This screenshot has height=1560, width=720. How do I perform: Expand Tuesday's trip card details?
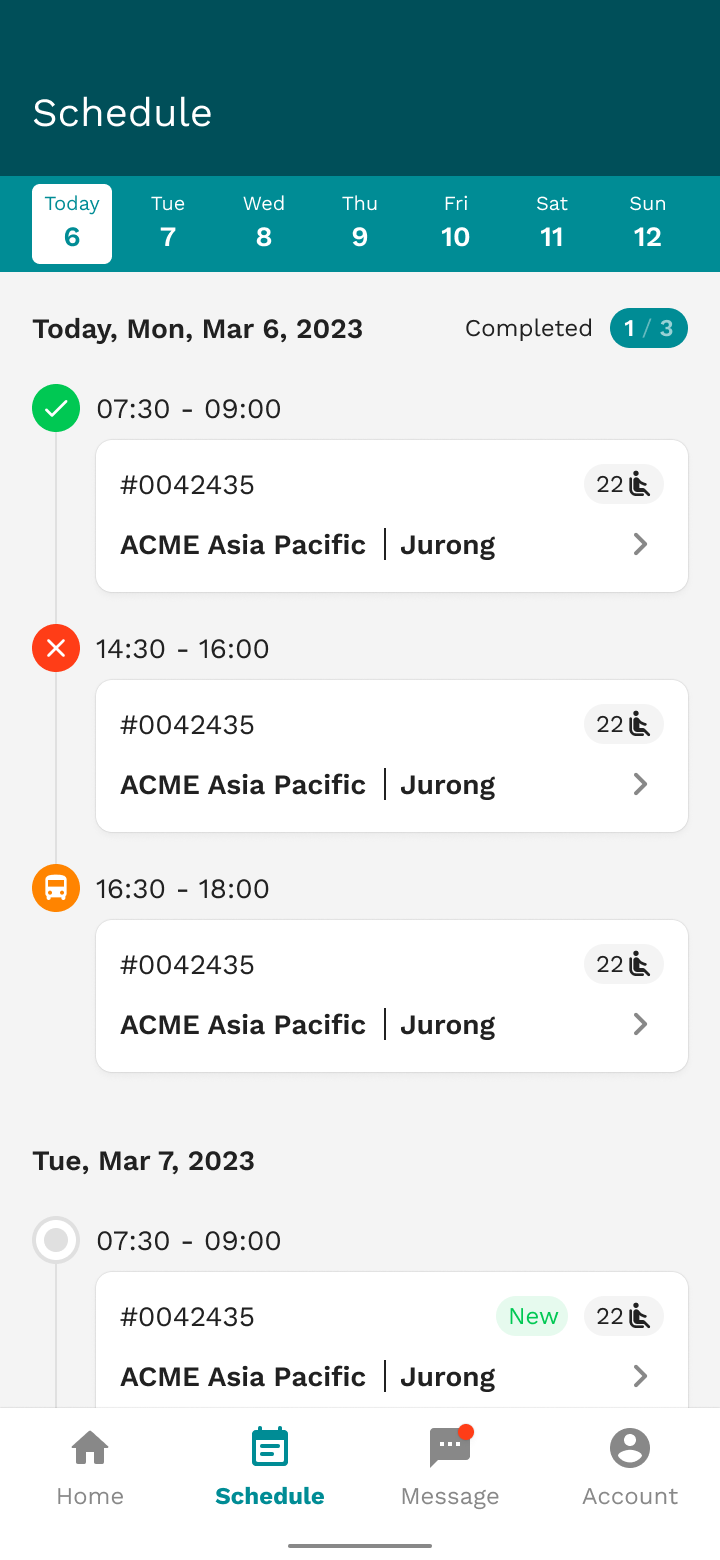point(639,1376)
